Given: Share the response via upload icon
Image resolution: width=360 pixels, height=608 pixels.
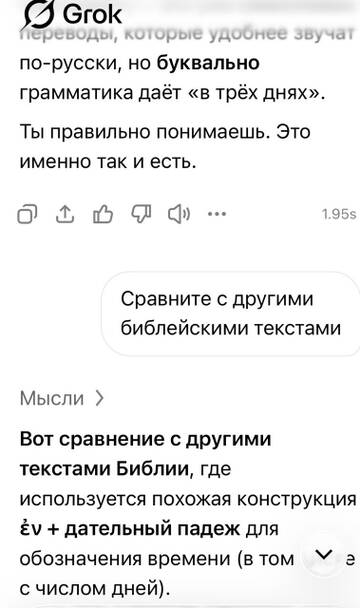Looking at the screenshot, I should (65, 214).
